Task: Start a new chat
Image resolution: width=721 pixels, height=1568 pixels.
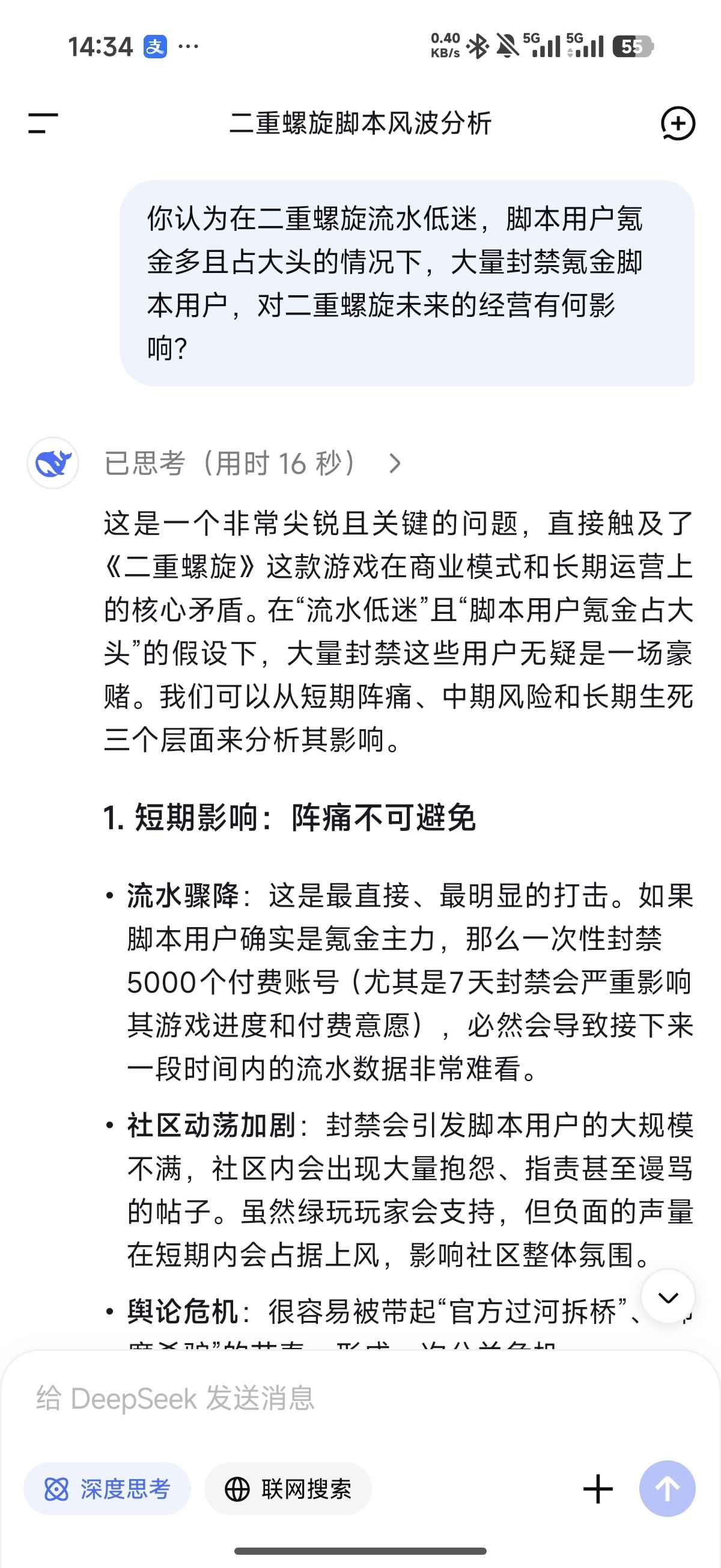Action: [x=677, y=124]
